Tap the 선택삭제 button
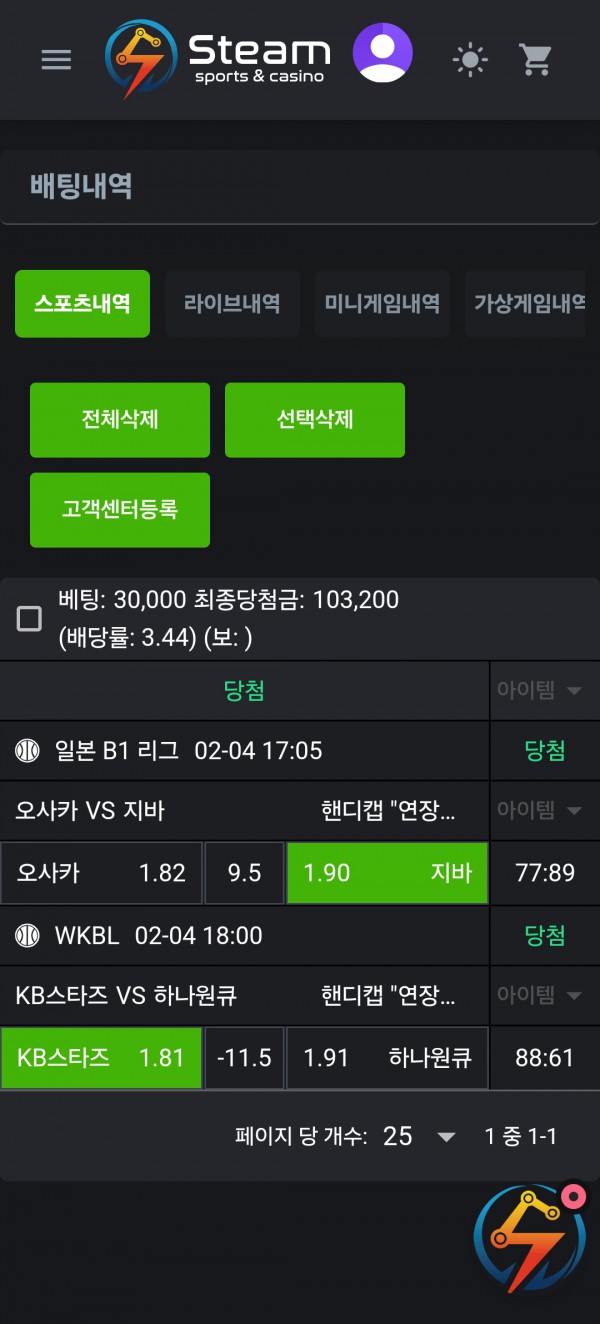This screenshot has width=600, height=1324. [315, 420]
